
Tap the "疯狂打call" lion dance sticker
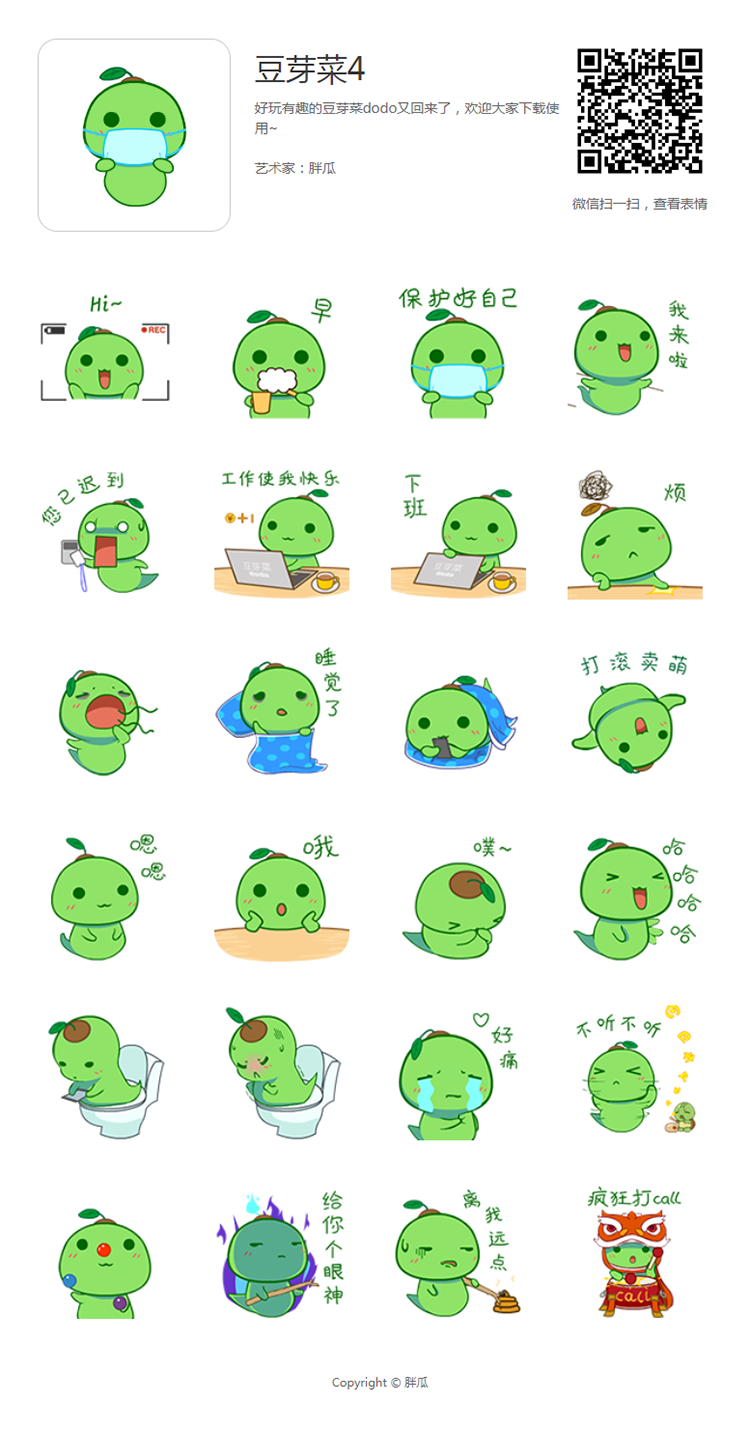click(635, 1253)
